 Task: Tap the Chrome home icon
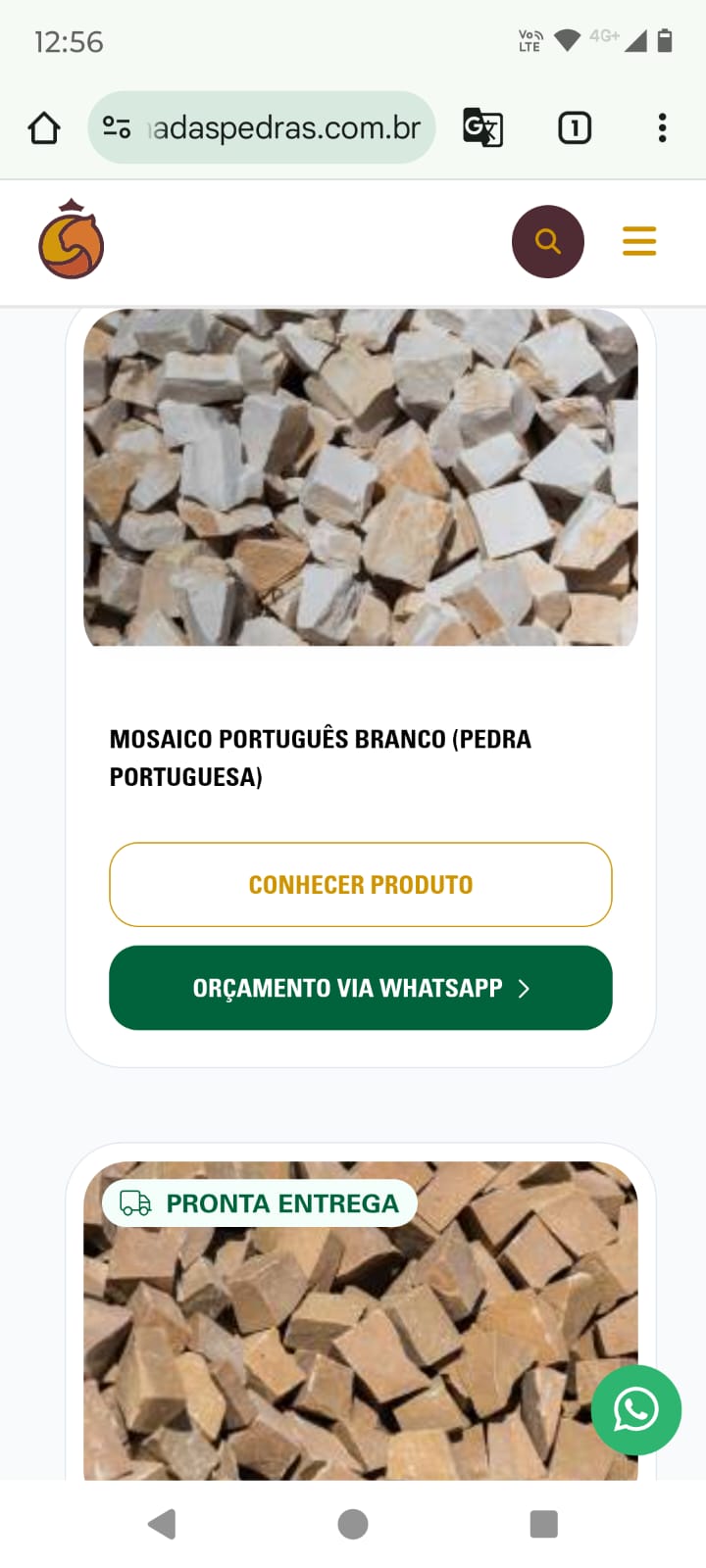43,126
